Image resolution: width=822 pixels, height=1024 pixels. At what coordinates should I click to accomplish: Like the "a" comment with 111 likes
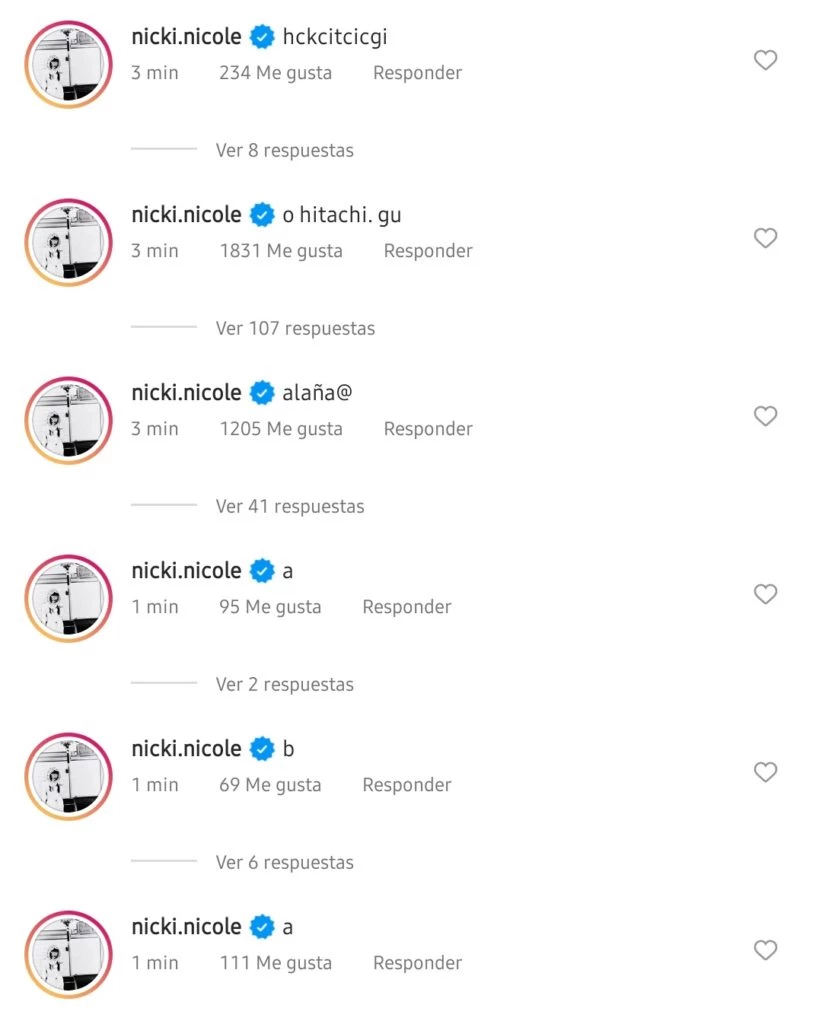[x=765, y=951]
